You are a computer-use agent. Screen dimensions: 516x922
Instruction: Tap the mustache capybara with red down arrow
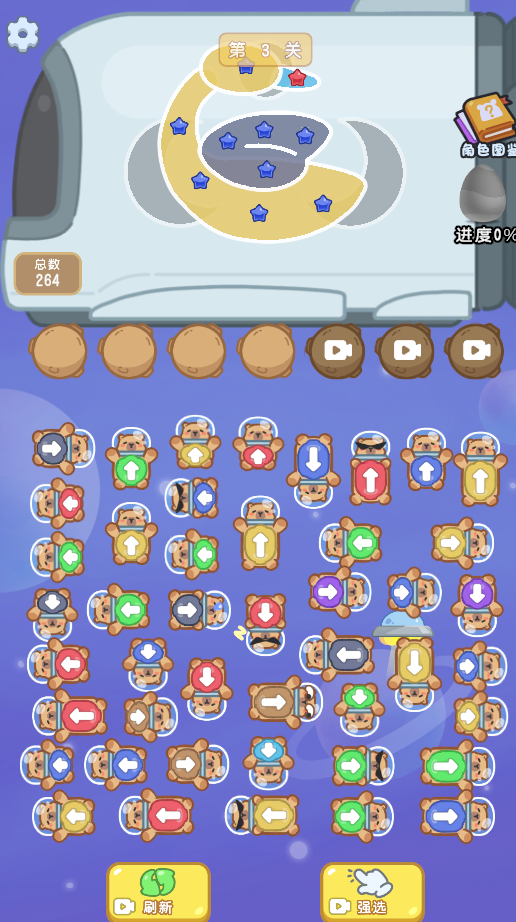pos(265,624)
